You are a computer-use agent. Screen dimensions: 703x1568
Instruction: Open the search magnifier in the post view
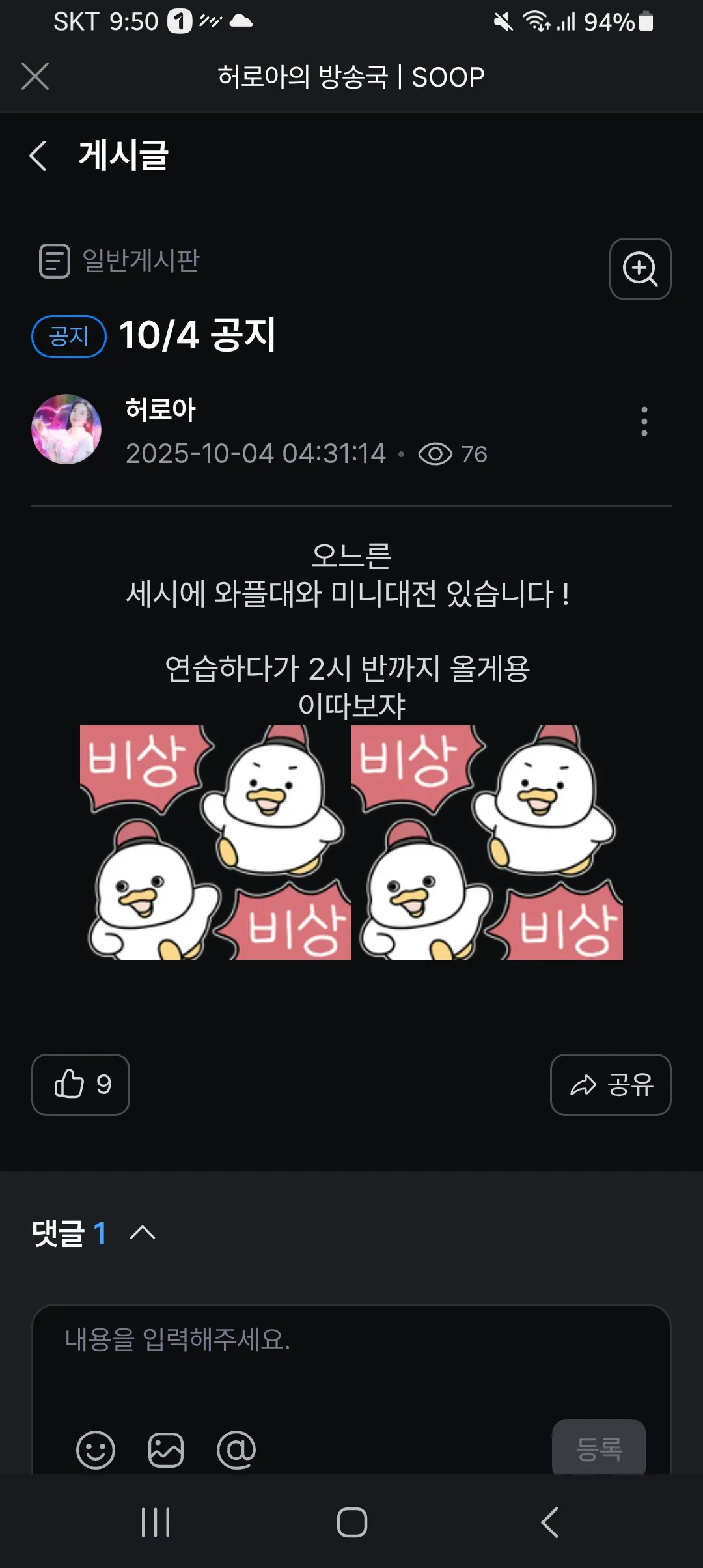(640, 268)
